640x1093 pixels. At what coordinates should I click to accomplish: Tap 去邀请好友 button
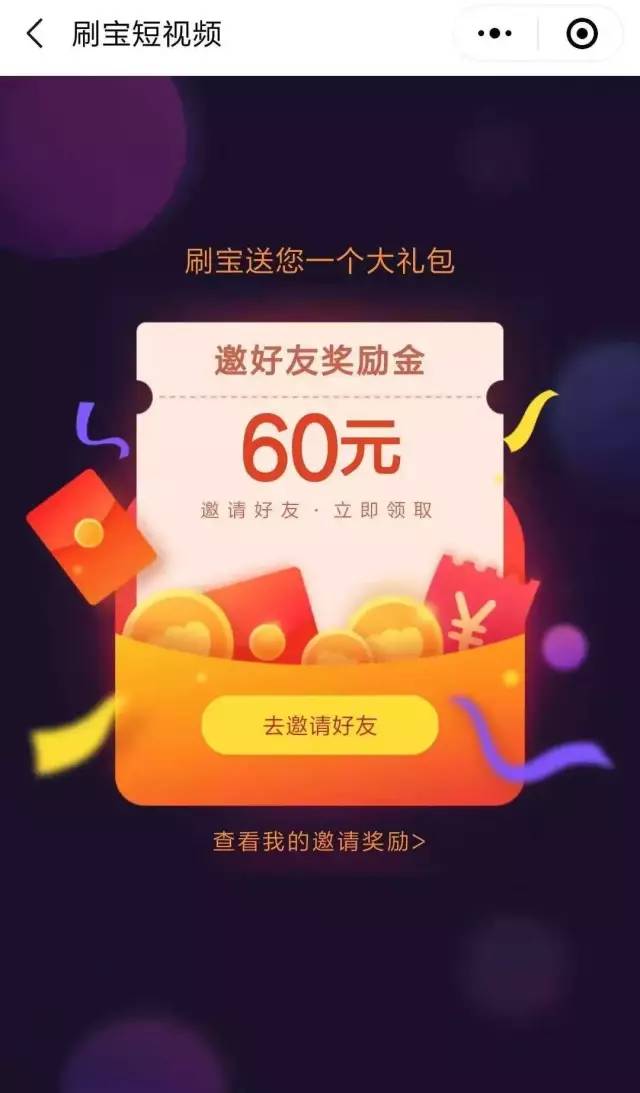point(320,725)
